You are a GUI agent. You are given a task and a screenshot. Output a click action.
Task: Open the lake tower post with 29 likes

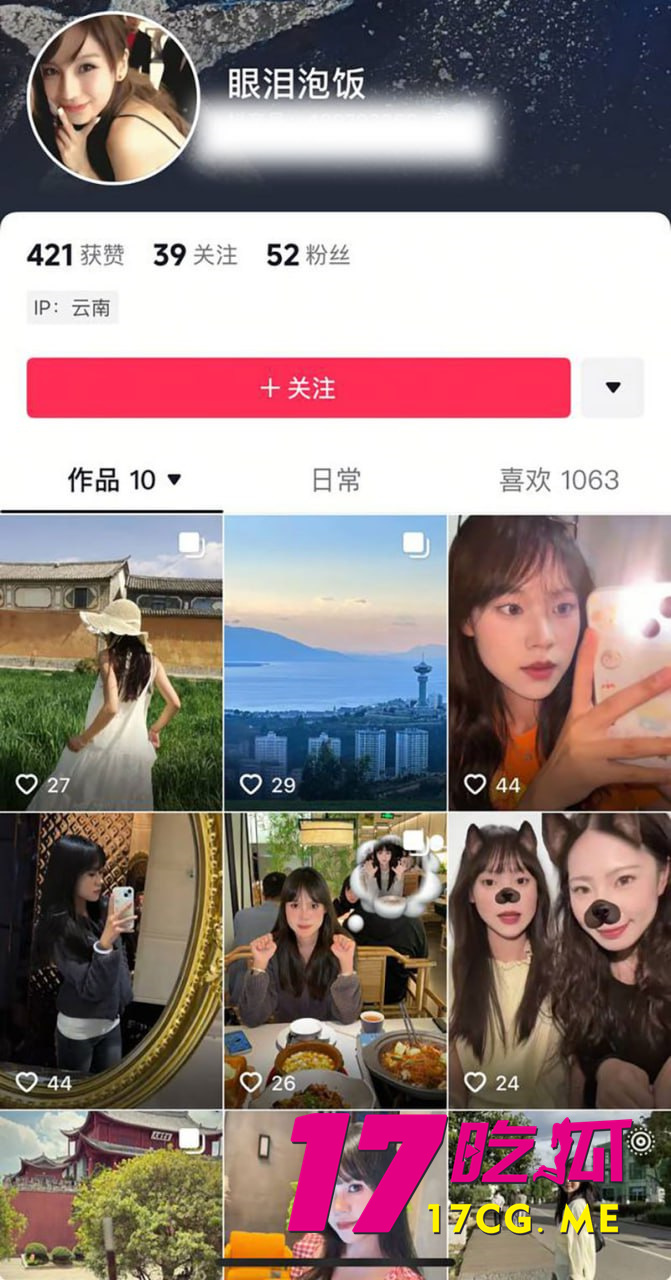tap(335, 662)
